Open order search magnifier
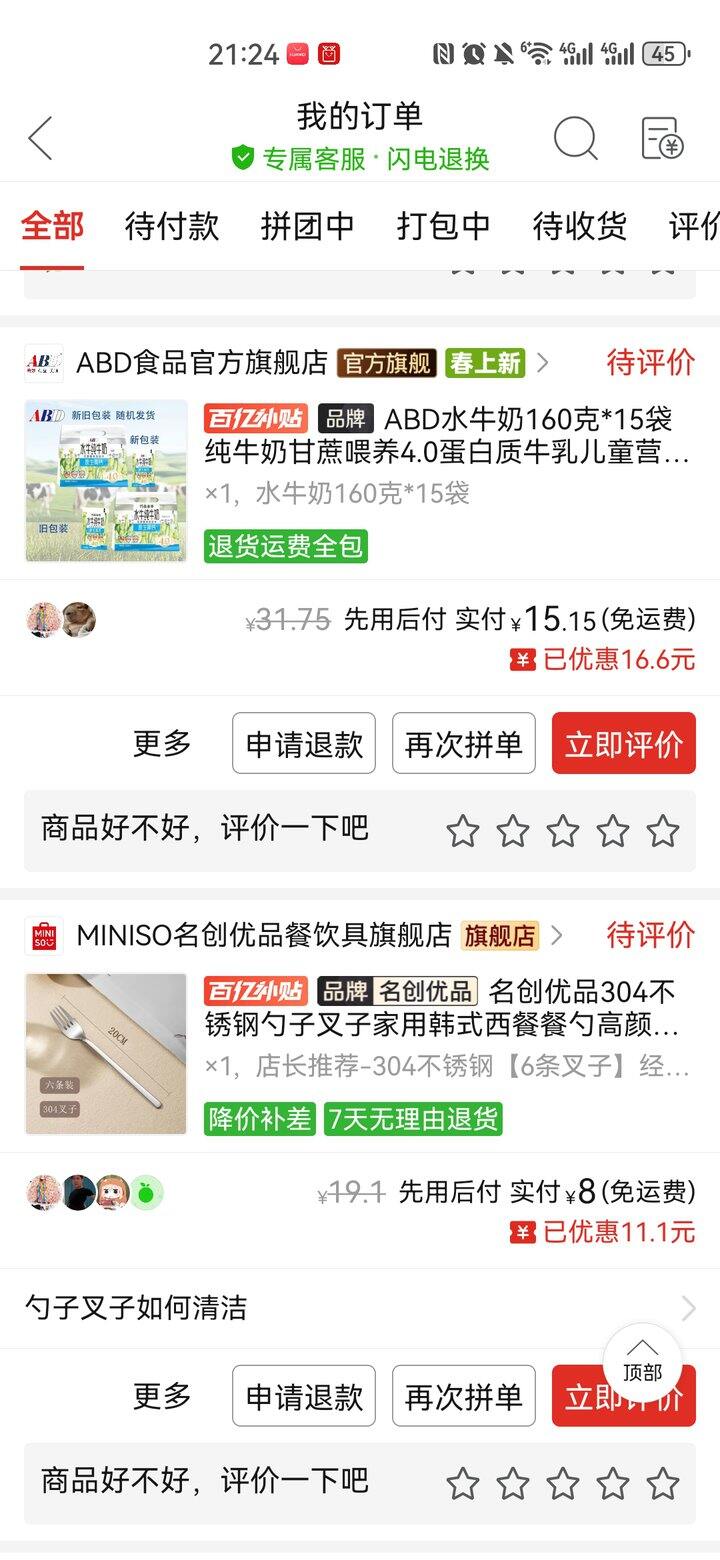 (x=575, y=138)
